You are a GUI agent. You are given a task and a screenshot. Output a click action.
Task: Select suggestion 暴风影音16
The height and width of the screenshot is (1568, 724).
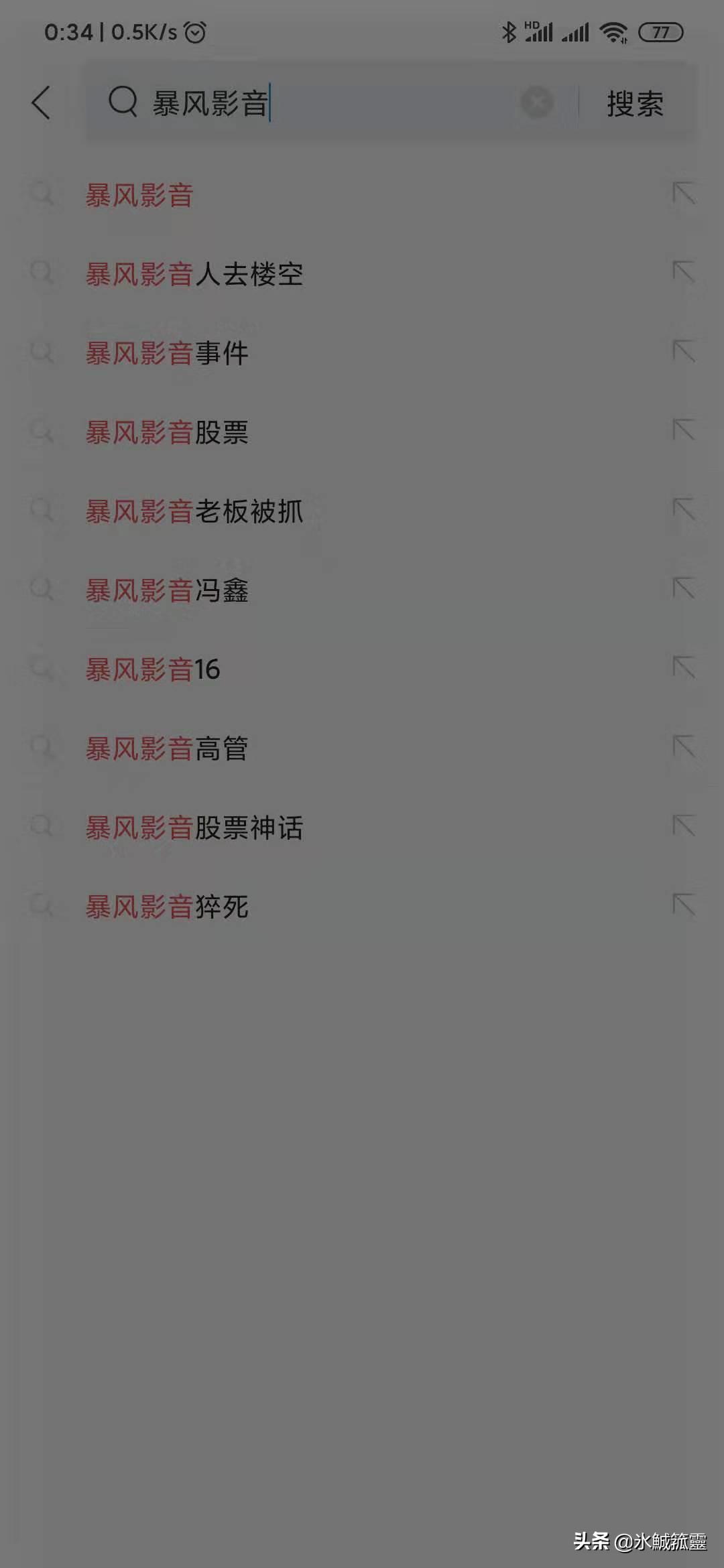point(154,669)
